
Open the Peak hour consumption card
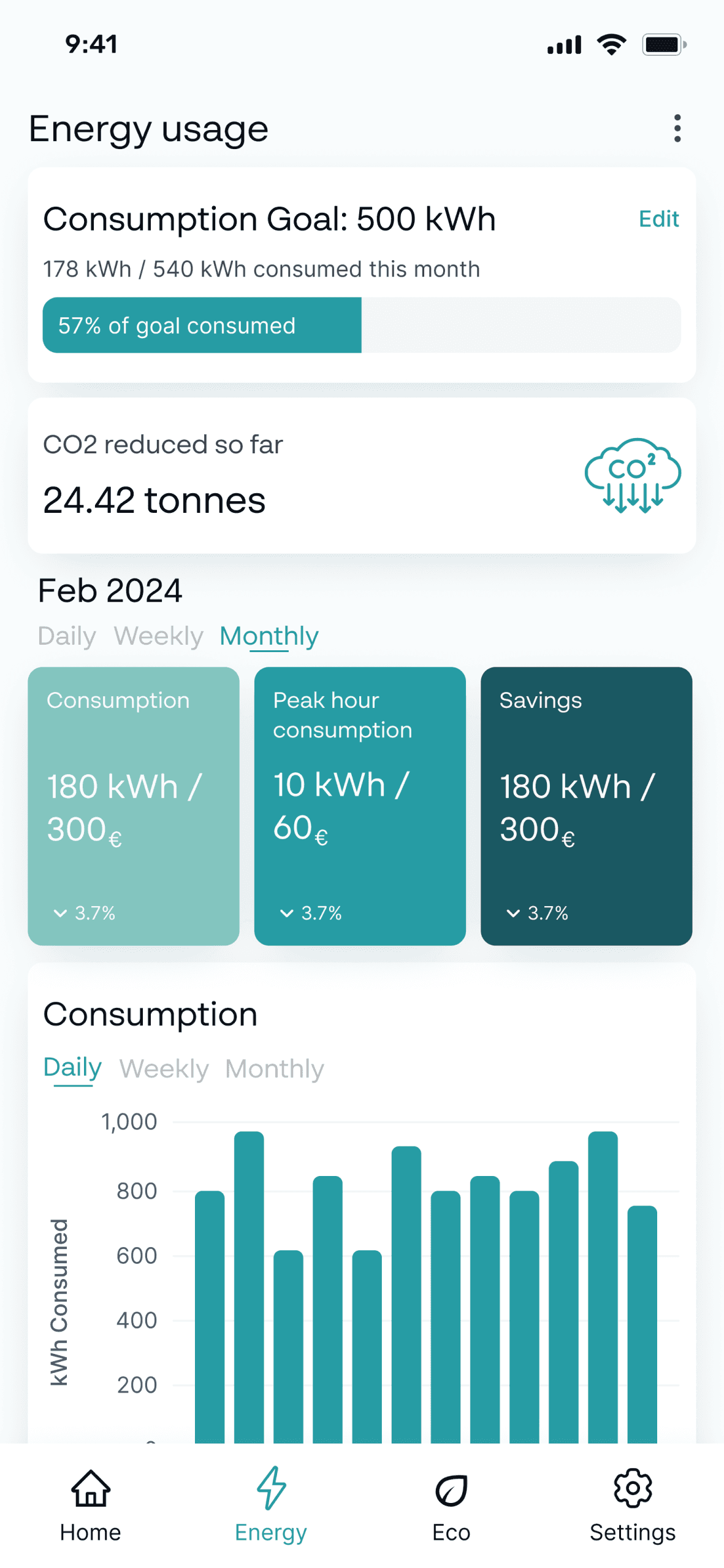pyautogui.click(x=360, y=805)
